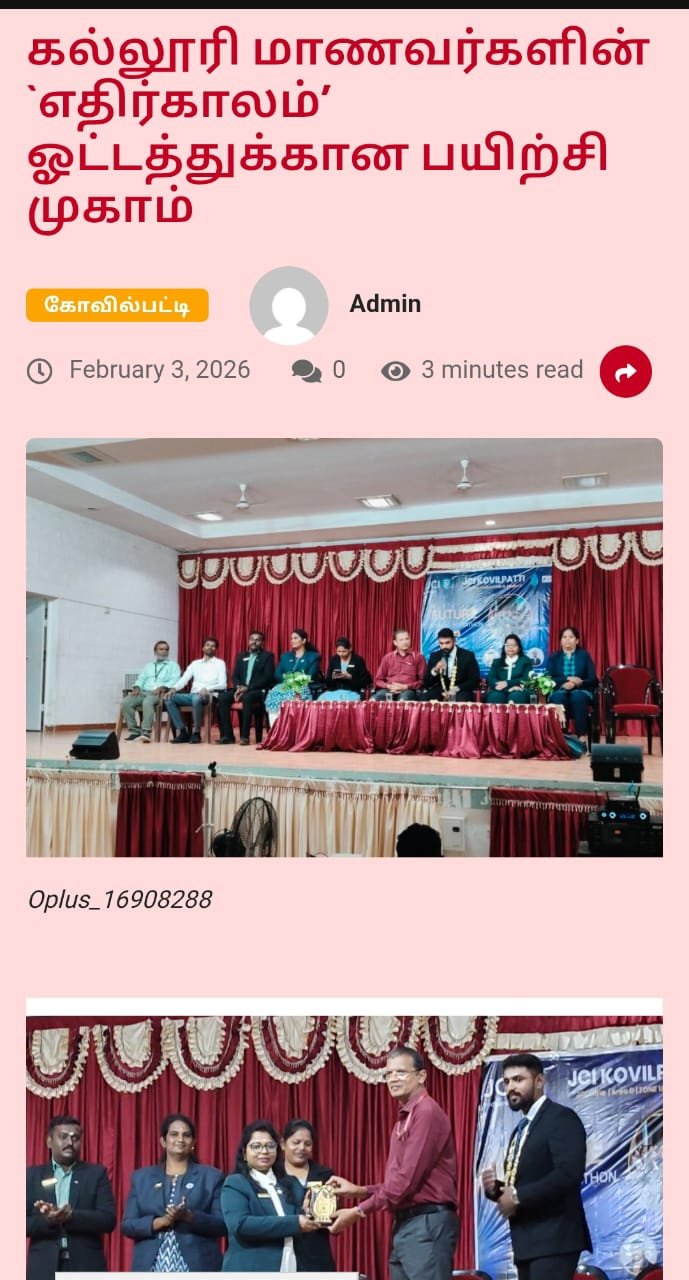
Task: Open the கோவில்பட்டி category tag
Action: [117, 305]
